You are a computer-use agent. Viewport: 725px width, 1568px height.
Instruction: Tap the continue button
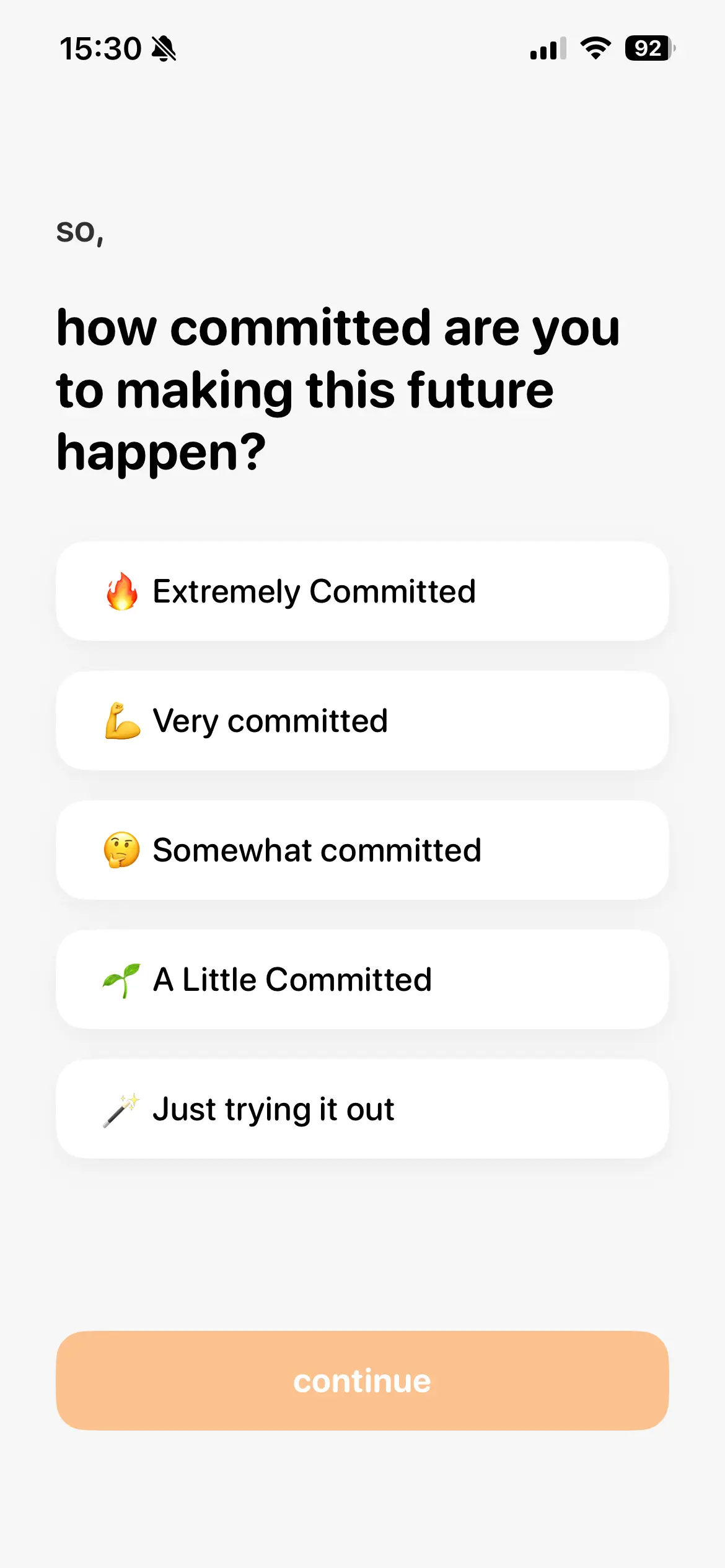pos(362,1380)
